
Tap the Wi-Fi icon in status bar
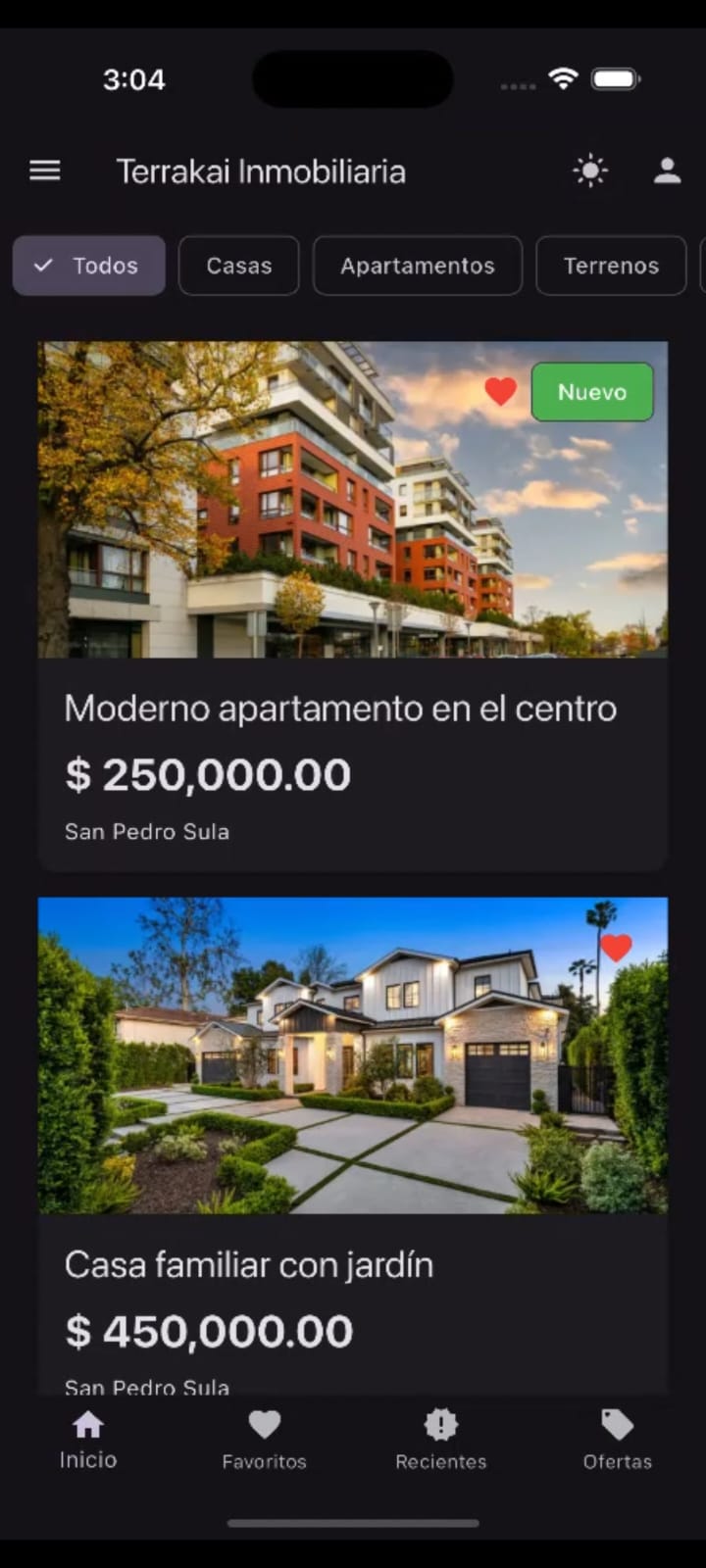(563, 78)
